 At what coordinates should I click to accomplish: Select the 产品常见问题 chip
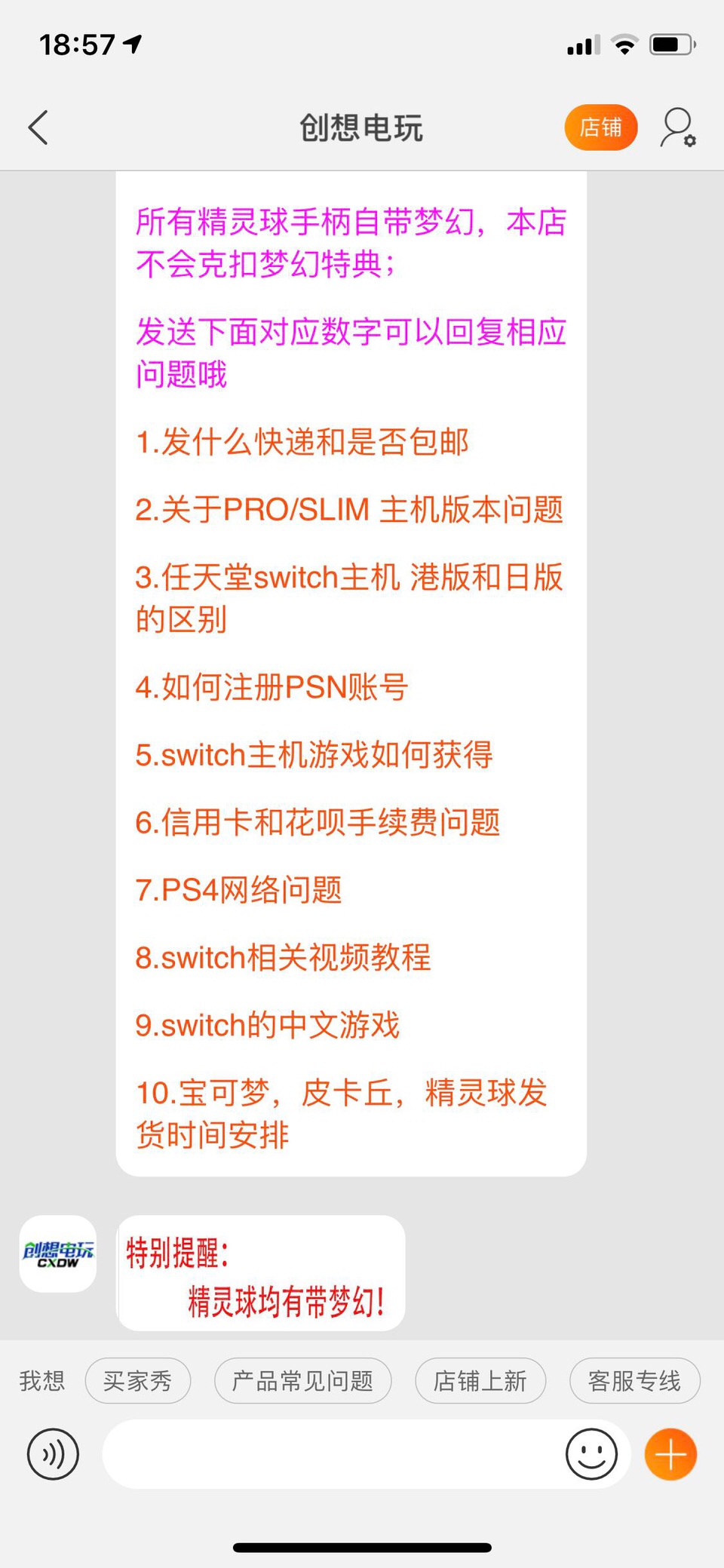pos(302,1381)
